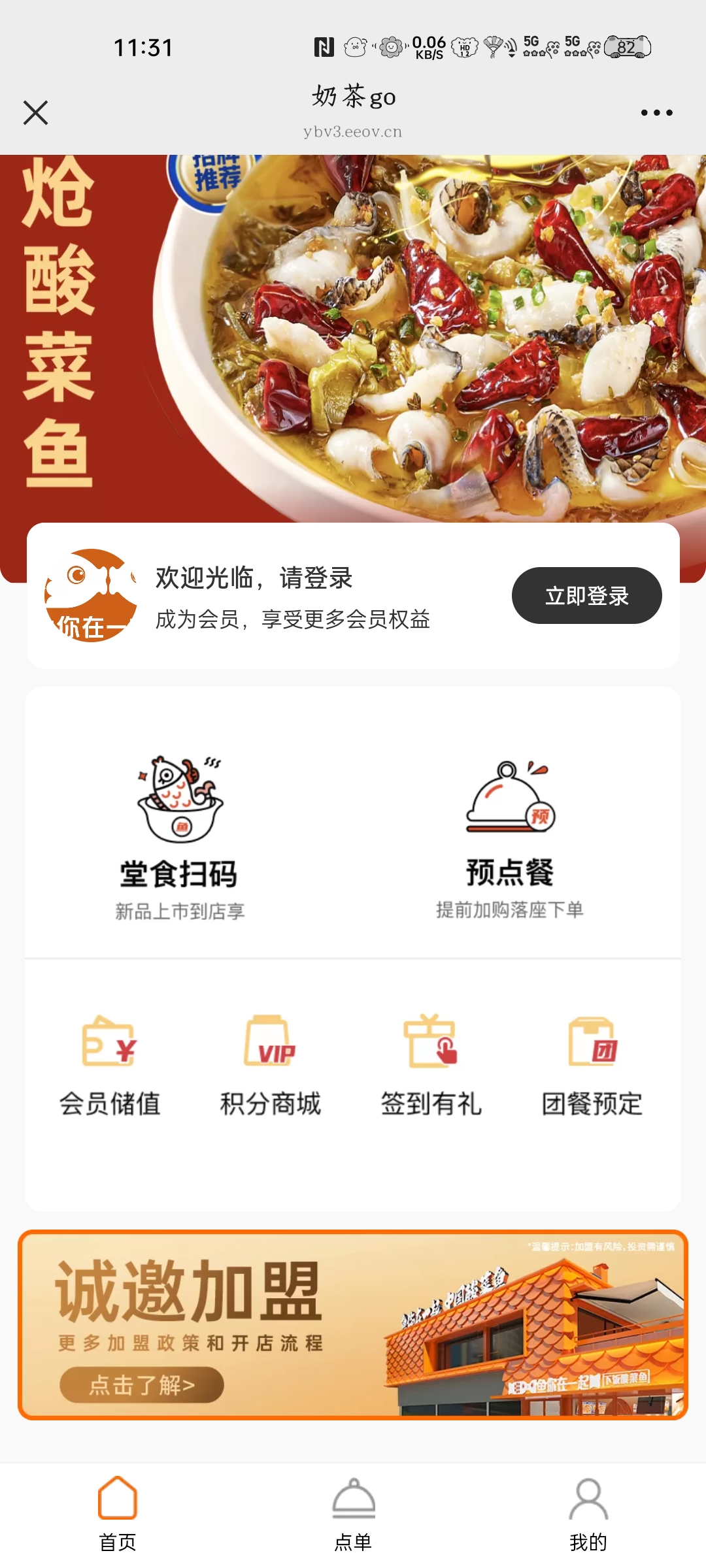706x1568 pixels.
Task: Open 预点餐 pre-order
Action: tap(510, 836)
